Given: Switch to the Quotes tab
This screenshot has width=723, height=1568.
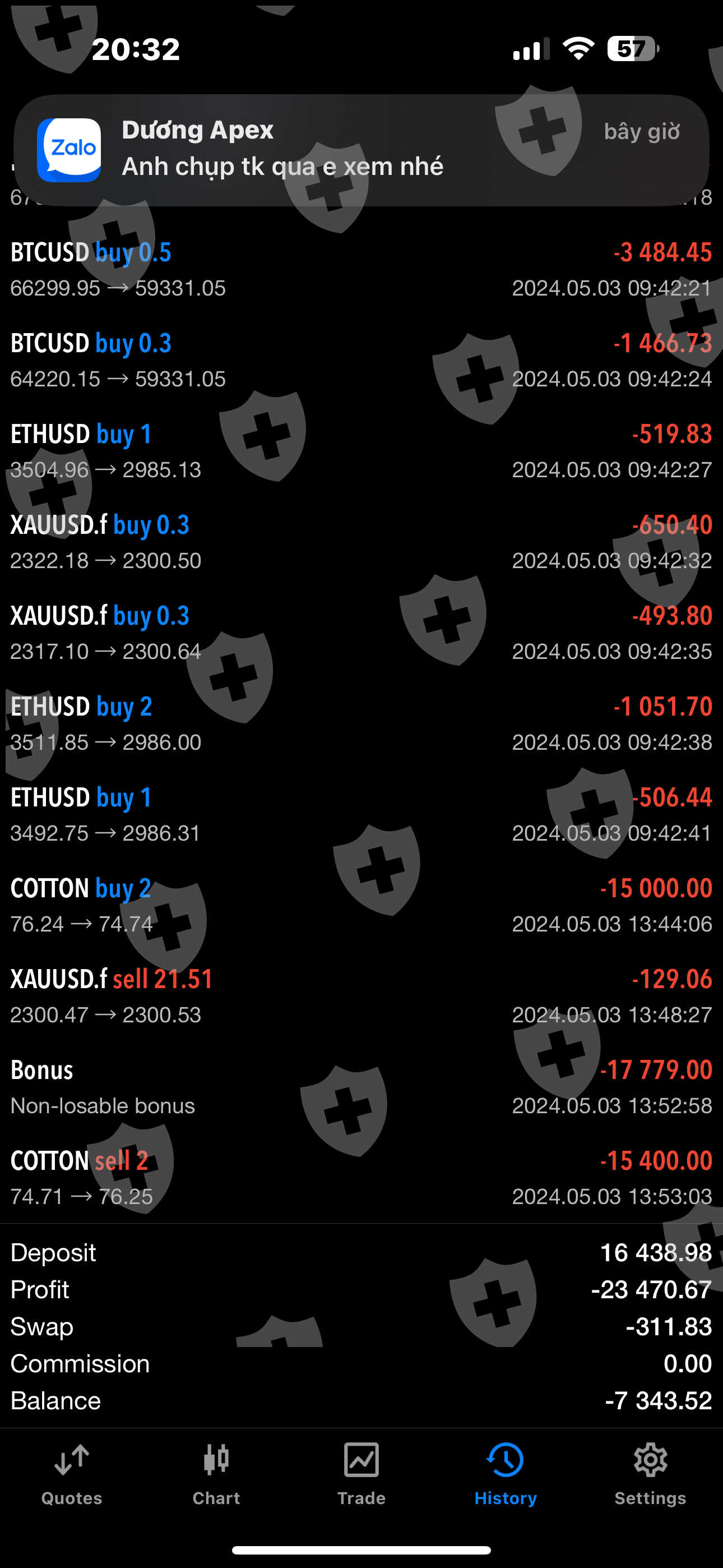Looking at the screenshot, I should pyautogui.click(x=72, y=1474).
